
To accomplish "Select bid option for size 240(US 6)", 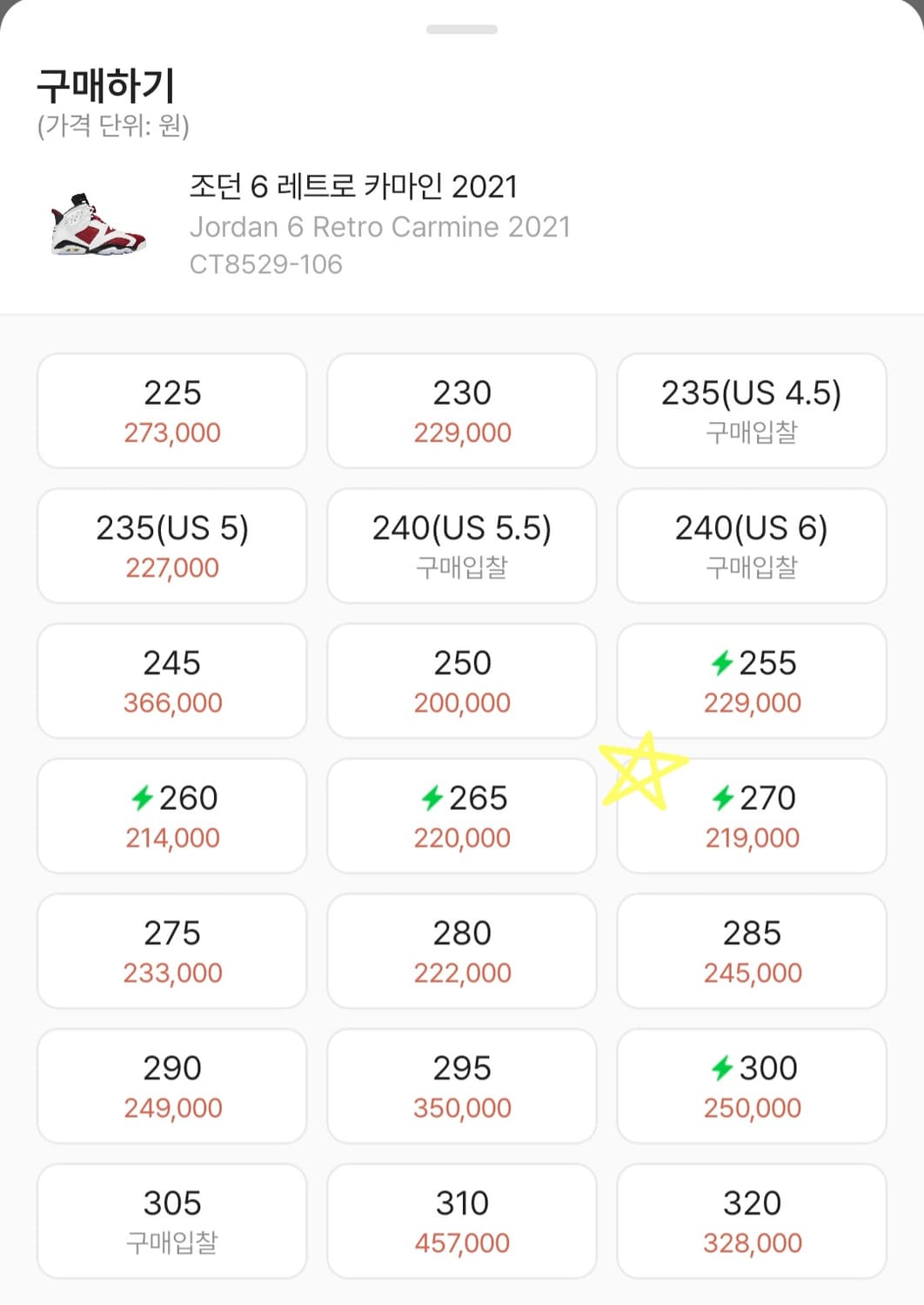I will click(x=752, y=545).
